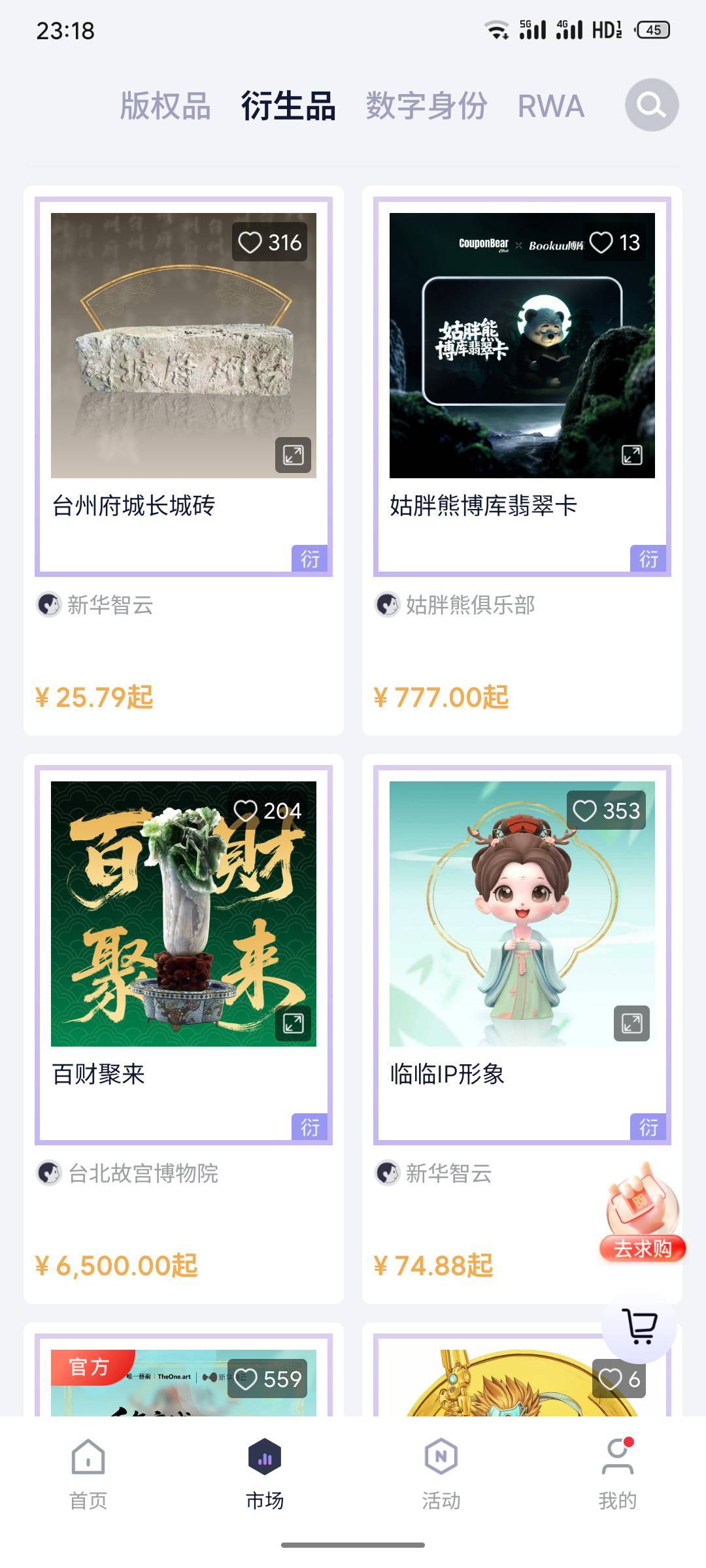Expand the 台州府城长城砖 image fullscreen

tap(293, 455)
